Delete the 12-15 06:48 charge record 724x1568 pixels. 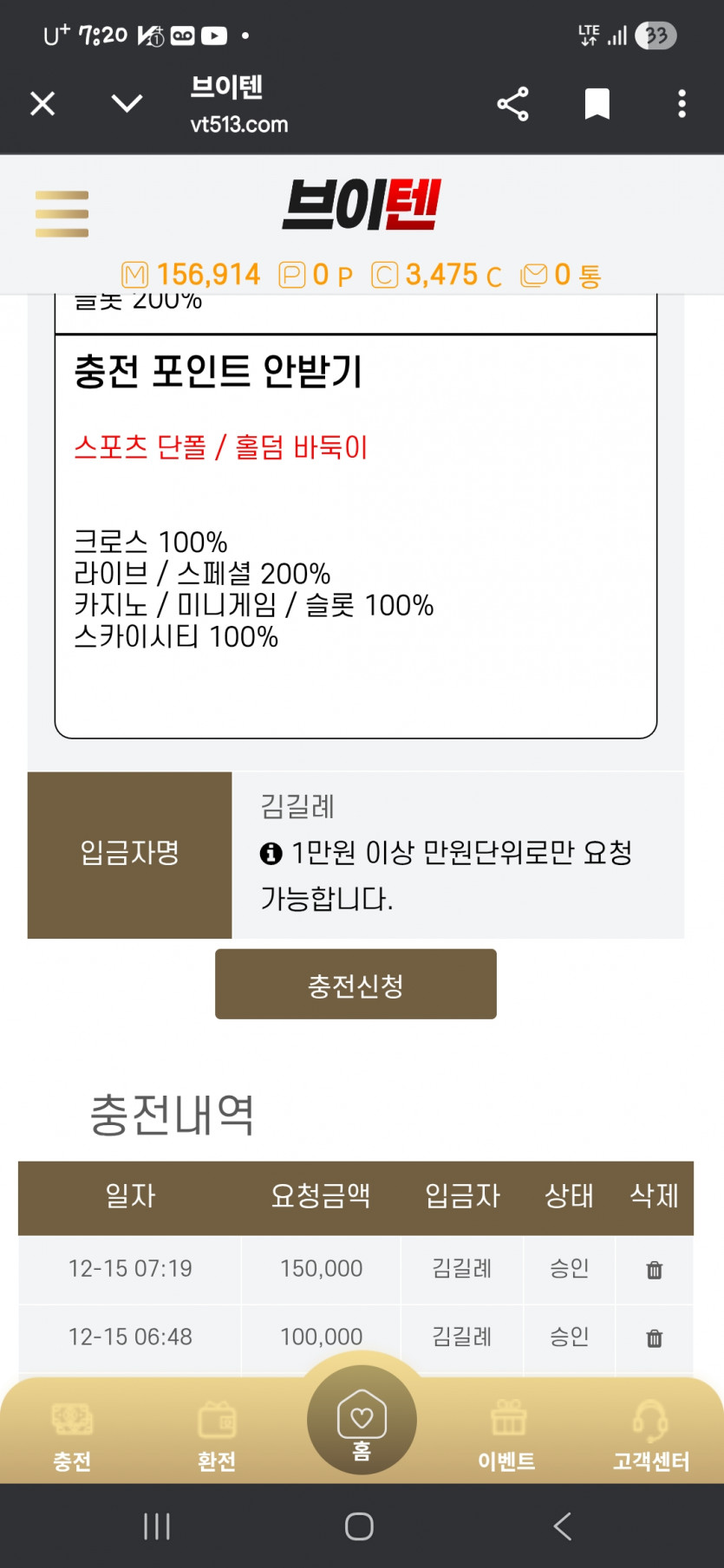tap(655, 1338)
